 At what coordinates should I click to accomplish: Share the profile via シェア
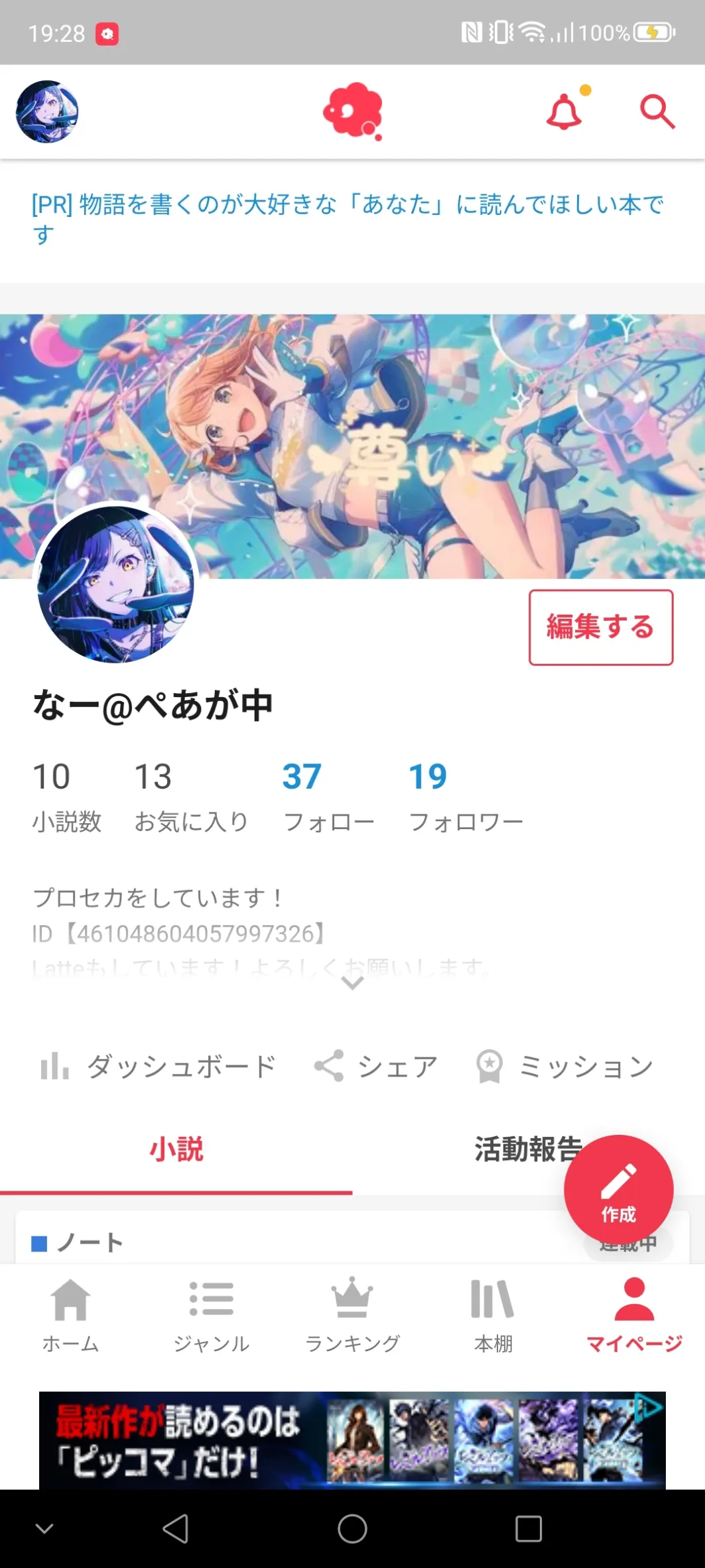pyautogui.click(x=376, y=1067)
